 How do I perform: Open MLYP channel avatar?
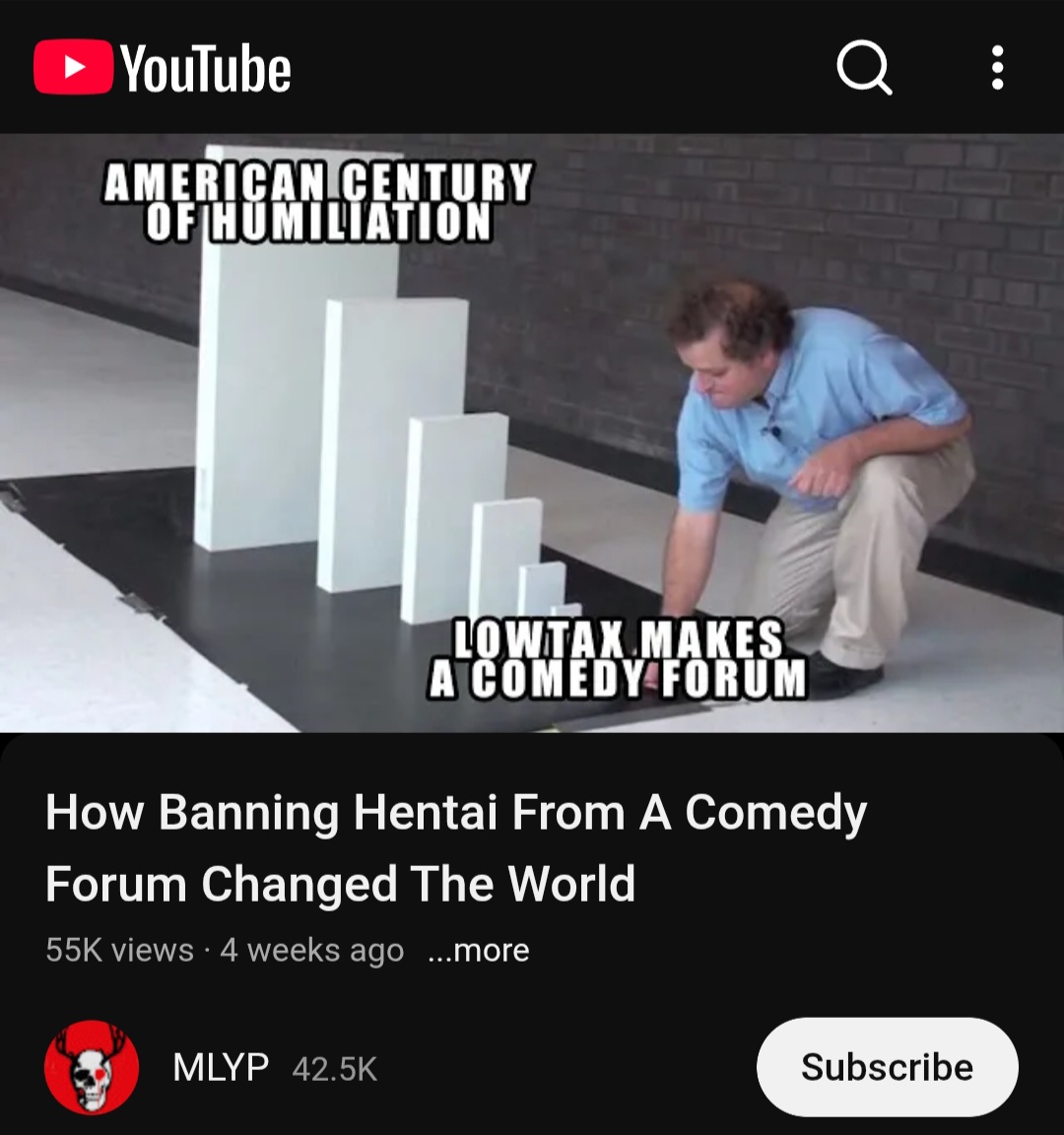click(x=92, y=1067)
